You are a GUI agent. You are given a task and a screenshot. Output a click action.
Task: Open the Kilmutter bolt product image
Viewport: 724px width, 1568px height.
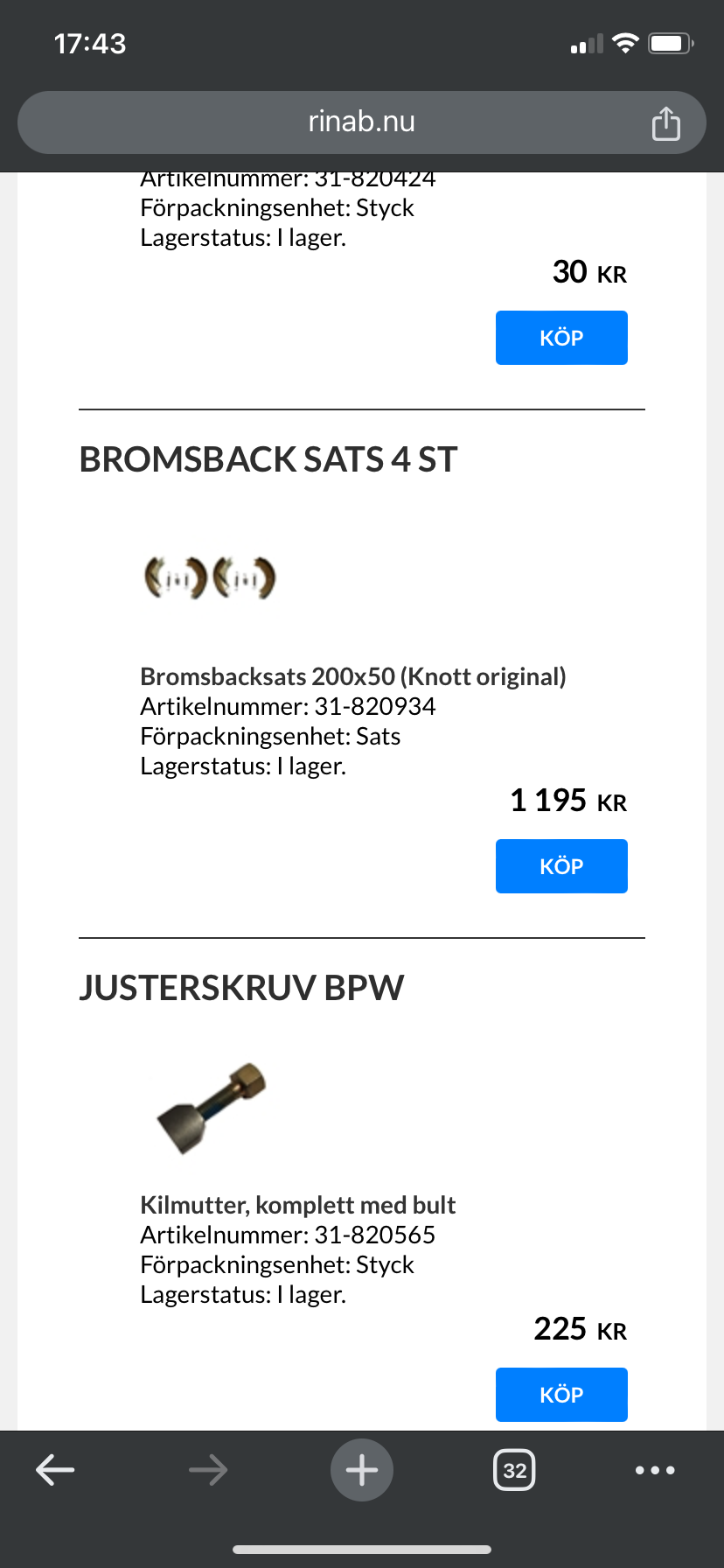(x=211, y=1108)
